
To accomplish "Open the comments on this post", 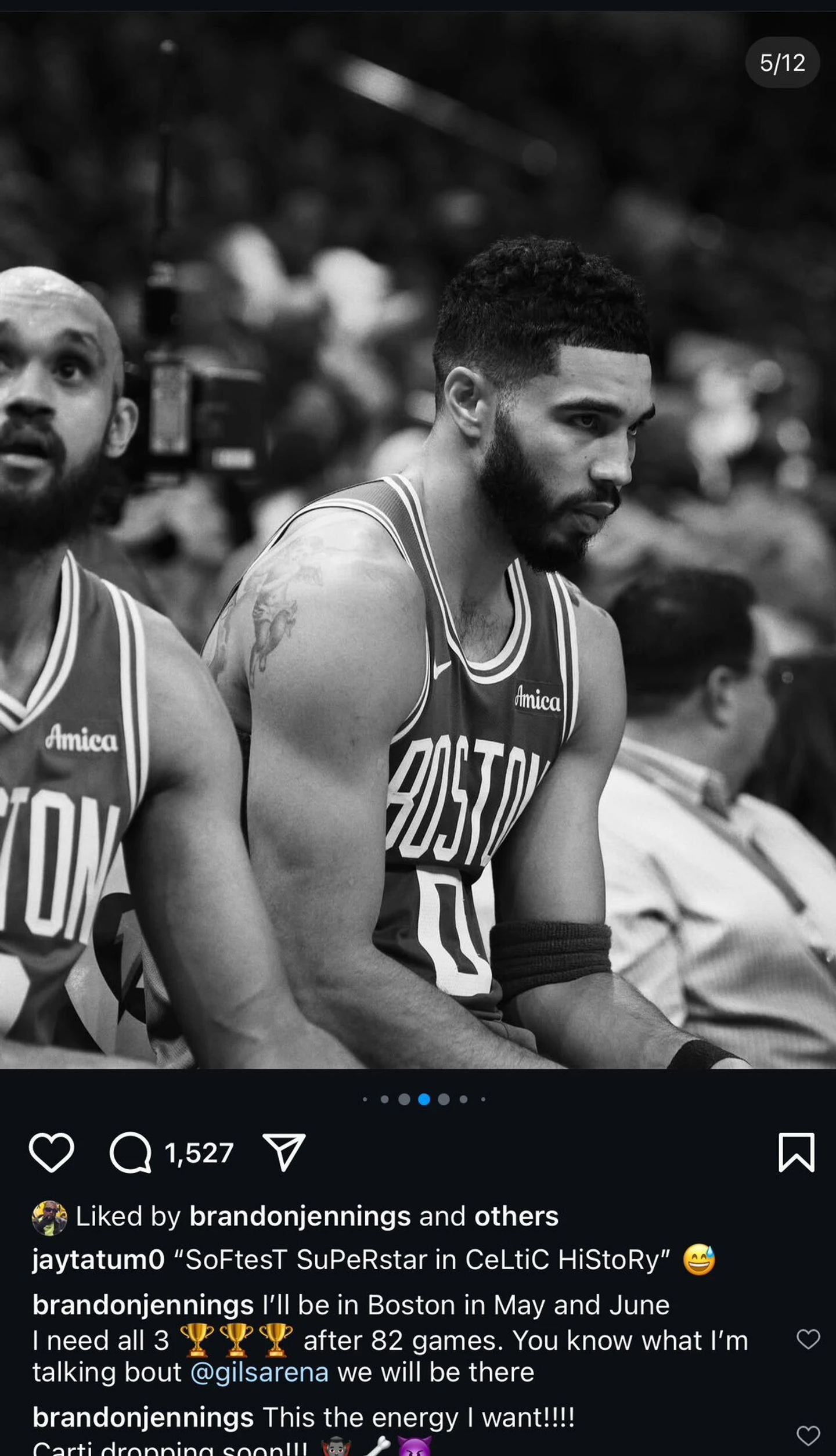I will pos(131,1152).
